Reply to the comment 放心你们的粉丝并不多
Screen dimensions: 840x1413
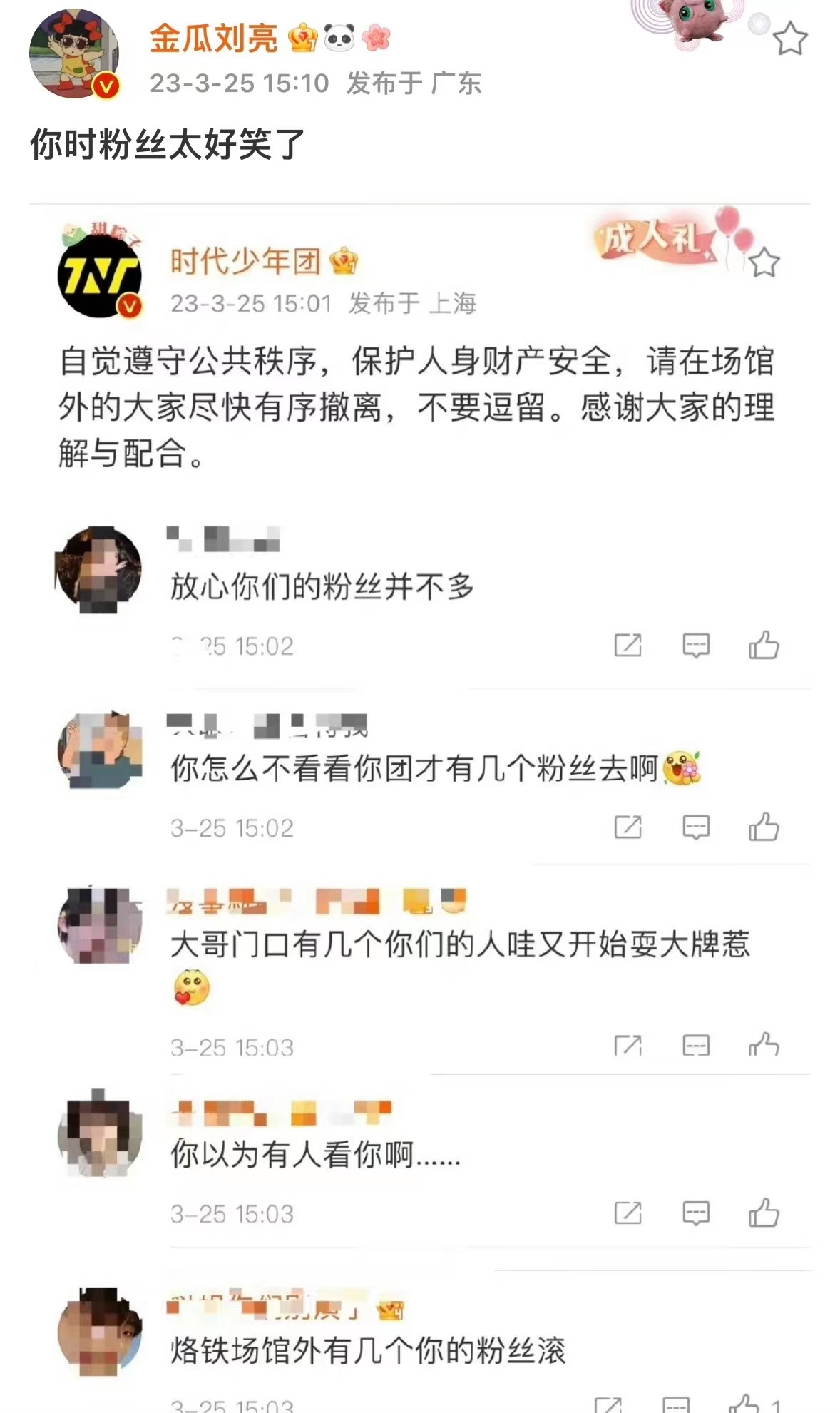[696, 646]
